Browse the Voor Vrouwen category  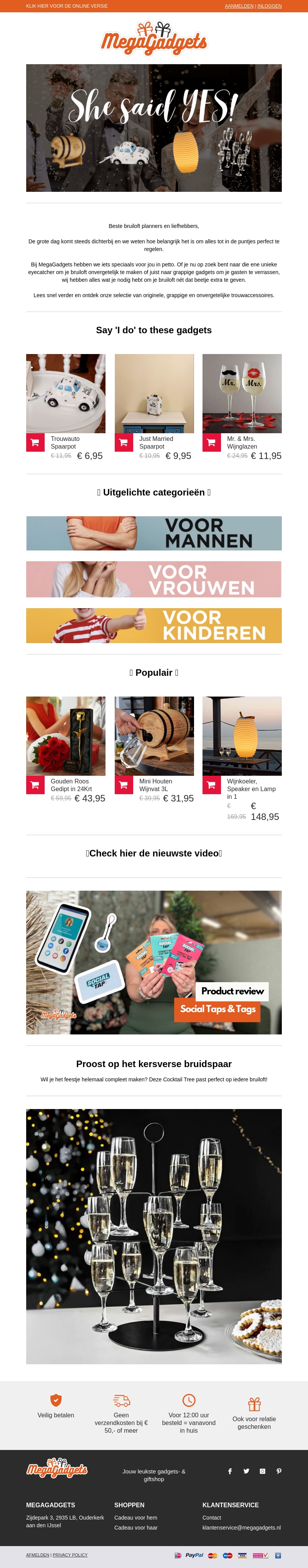pos(154,579)
